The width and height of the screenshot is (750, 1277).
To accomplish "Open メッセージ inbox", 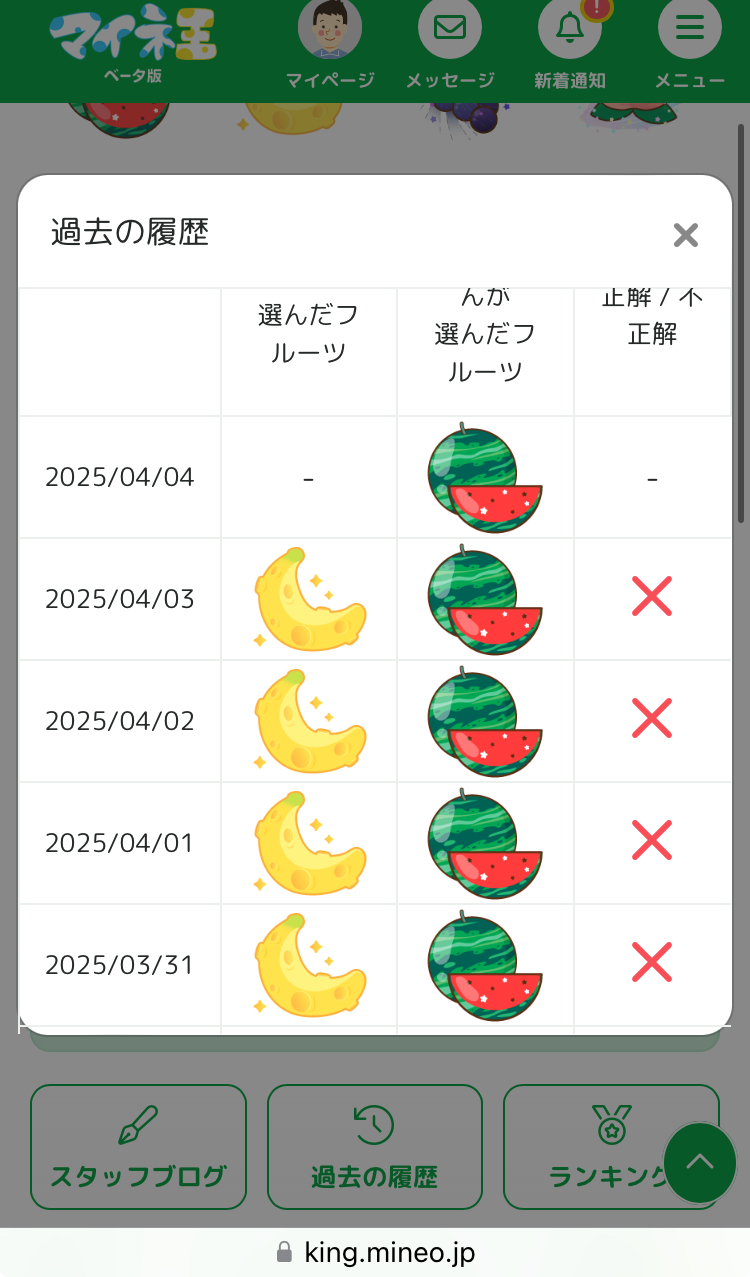I will (x=450, y=45).
